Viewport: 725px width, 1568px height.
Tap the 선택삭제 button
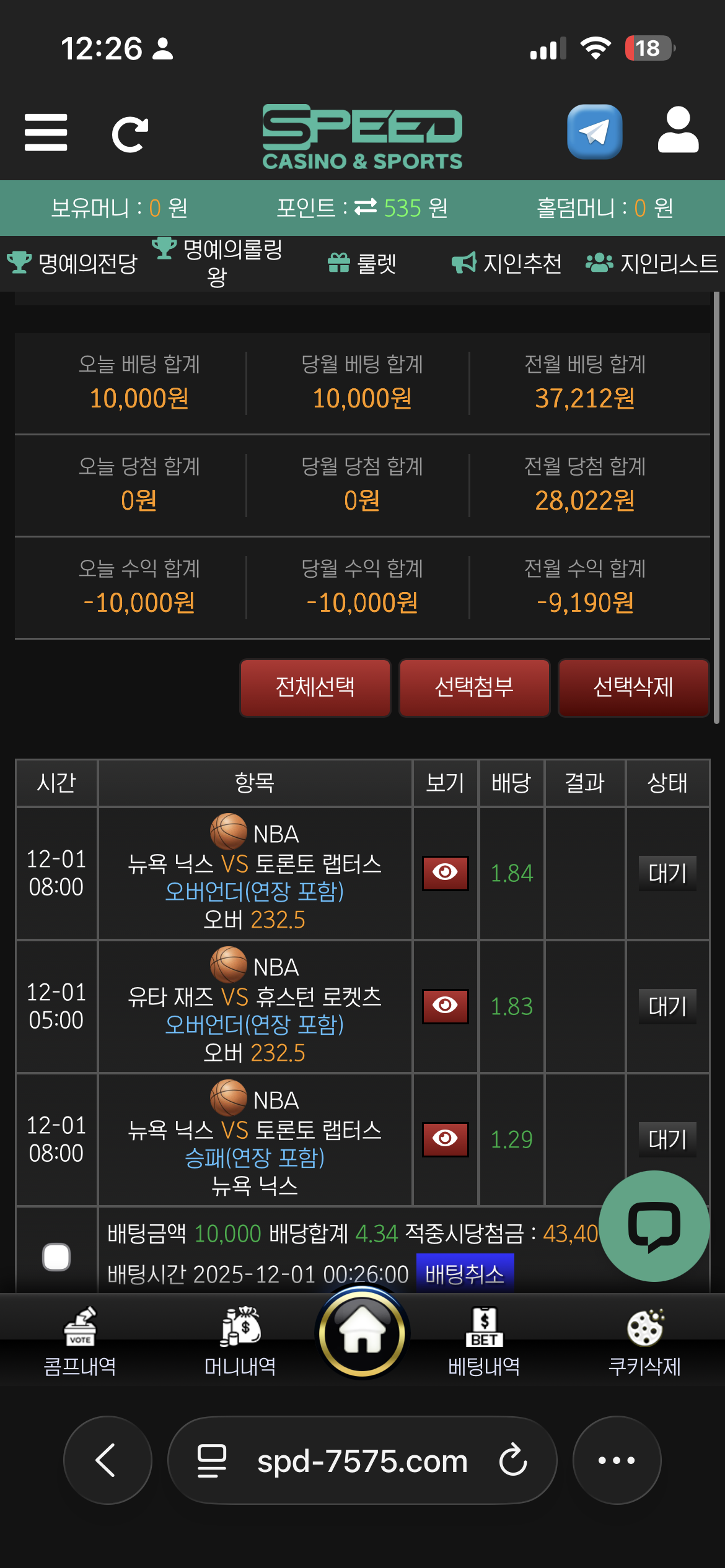click(x=633, y=687)
